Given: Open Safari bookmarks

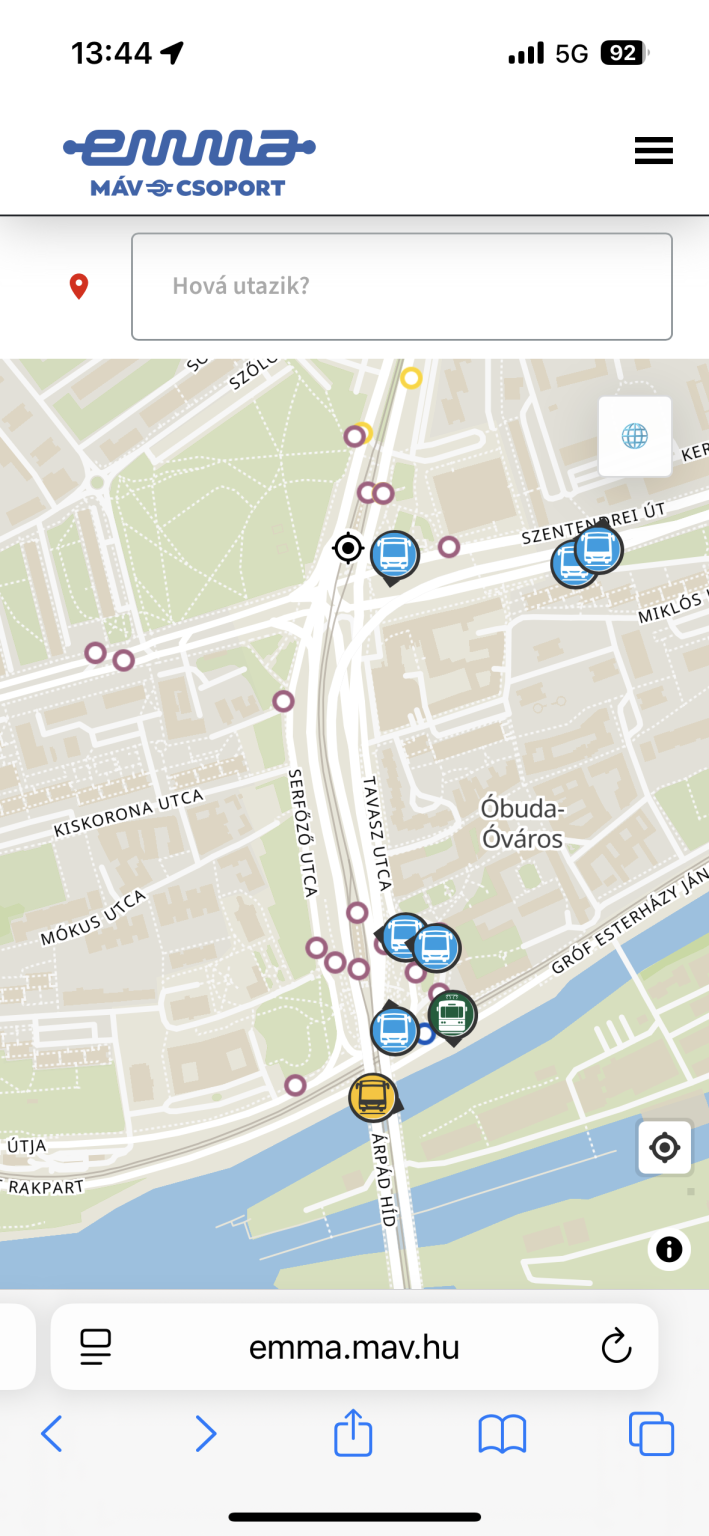Looking at the screenshot, I should pyautogui.click(x=502, y=1435).
